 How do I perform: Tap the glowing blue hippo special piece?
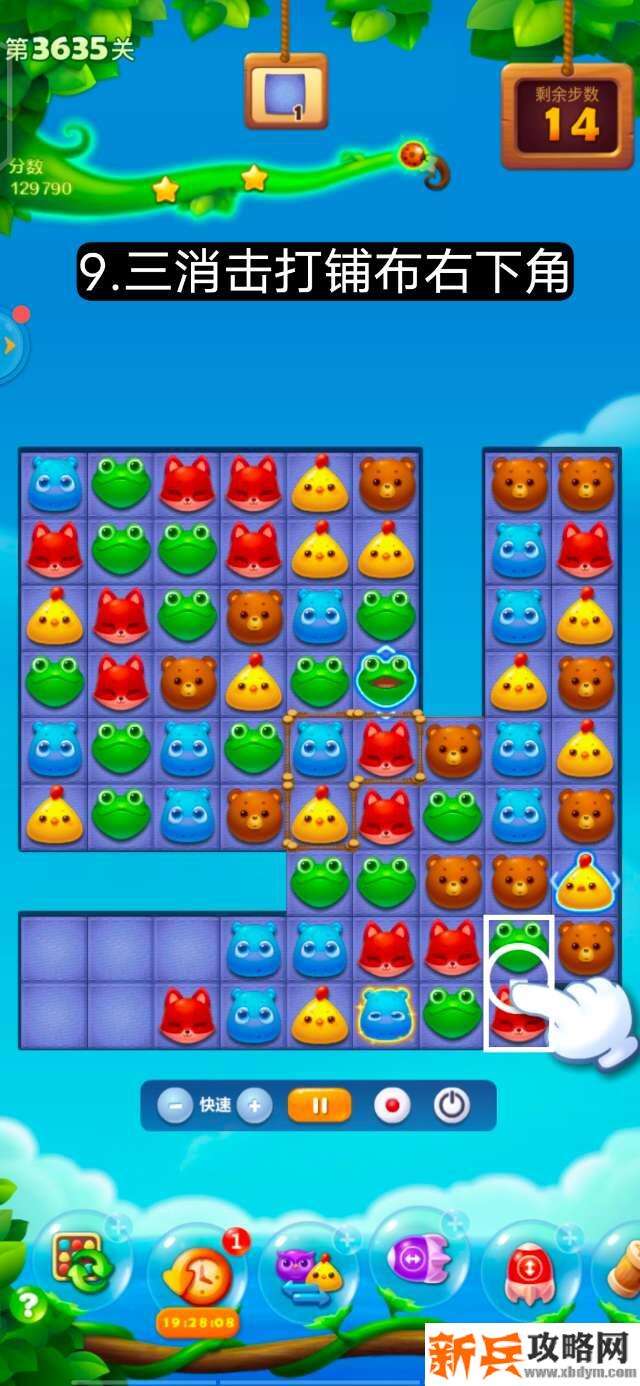tap(386, 1014)
